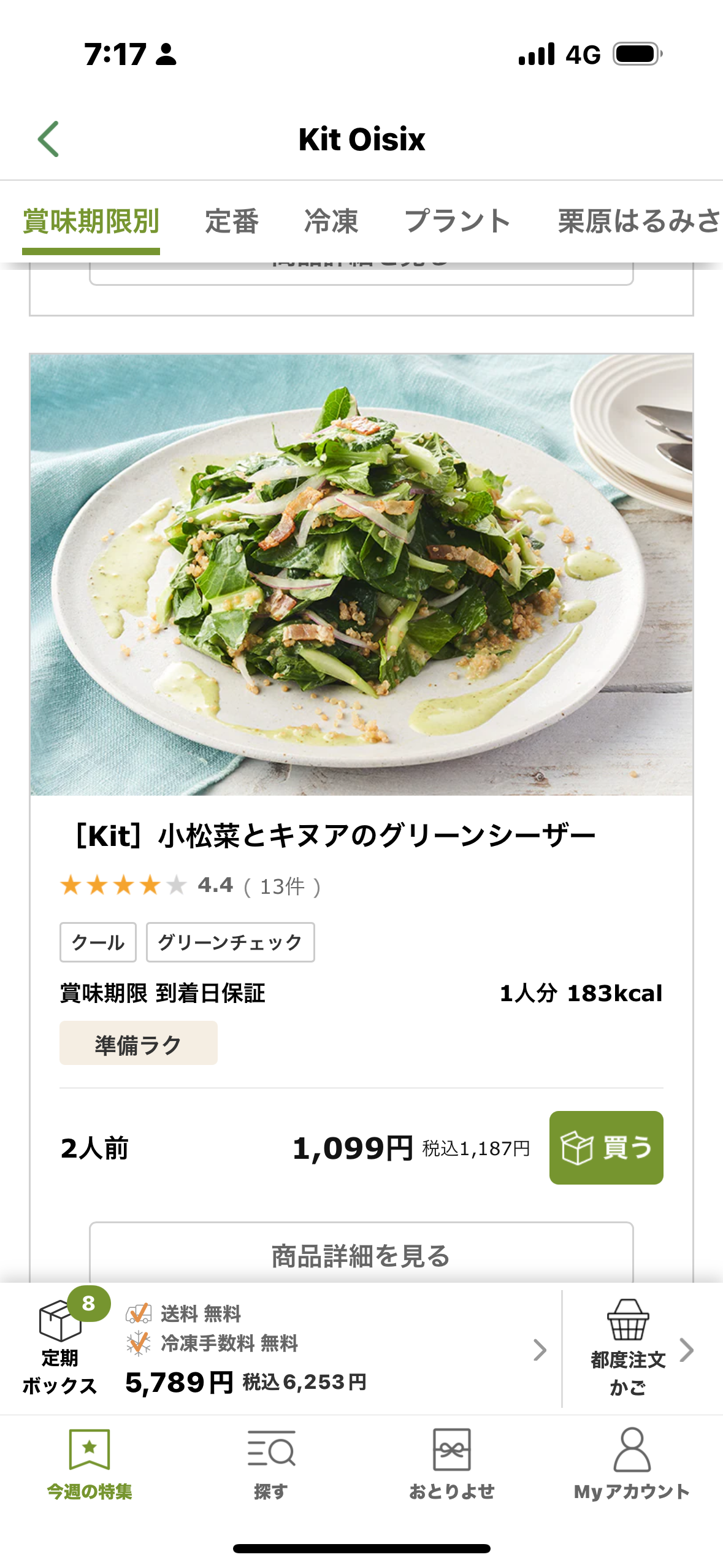
Task: Open Myアカウント
Action: (x=632, y=1464)
